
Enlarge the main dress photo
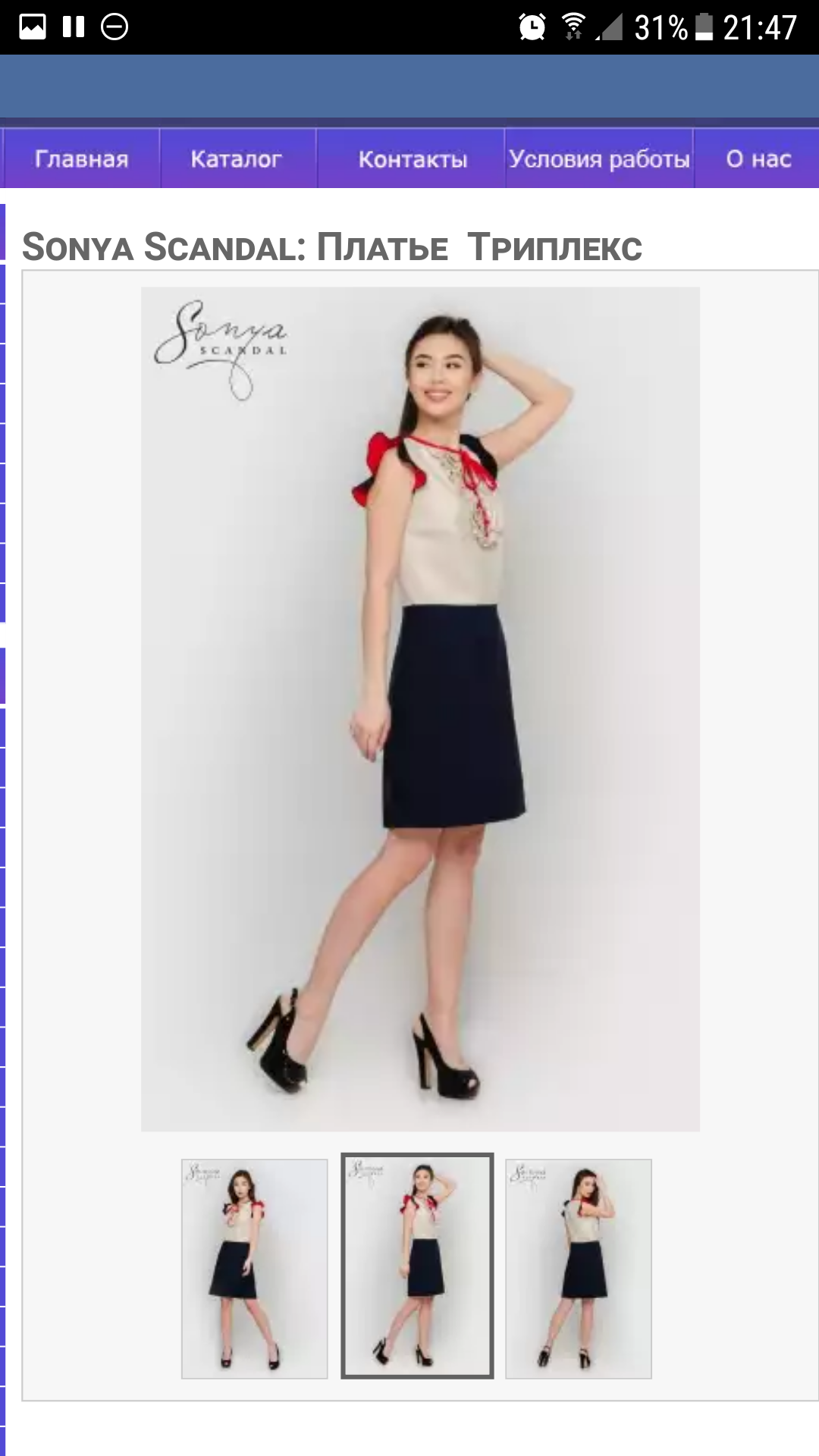420,709
